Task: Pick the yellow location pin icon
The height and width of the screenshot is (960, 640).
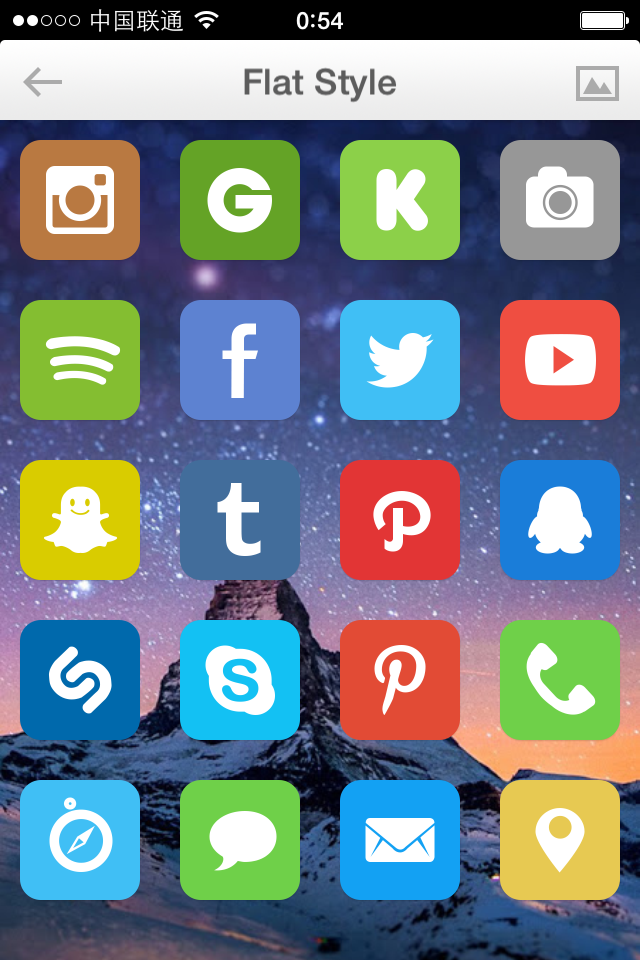Action: click(560, 840)
